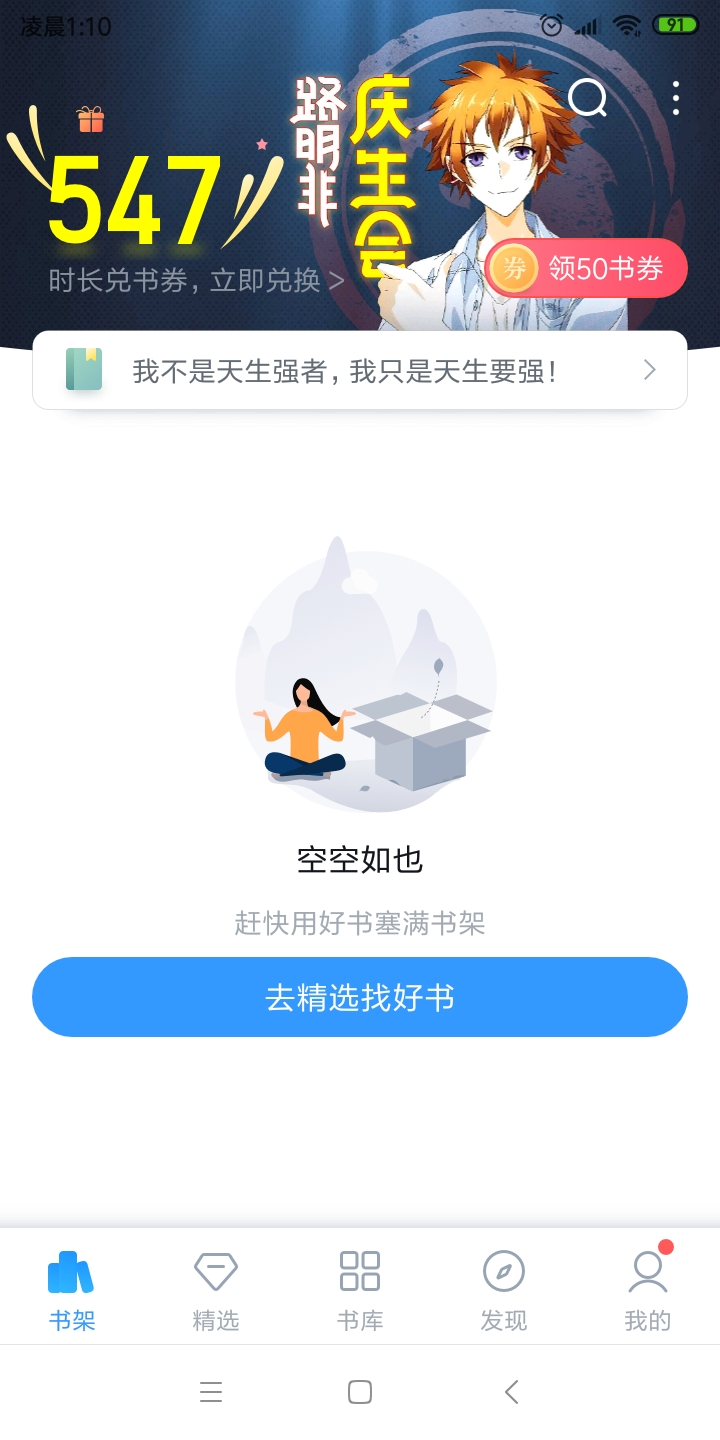Open the 我不是天生强者 book card

point(360,371)
